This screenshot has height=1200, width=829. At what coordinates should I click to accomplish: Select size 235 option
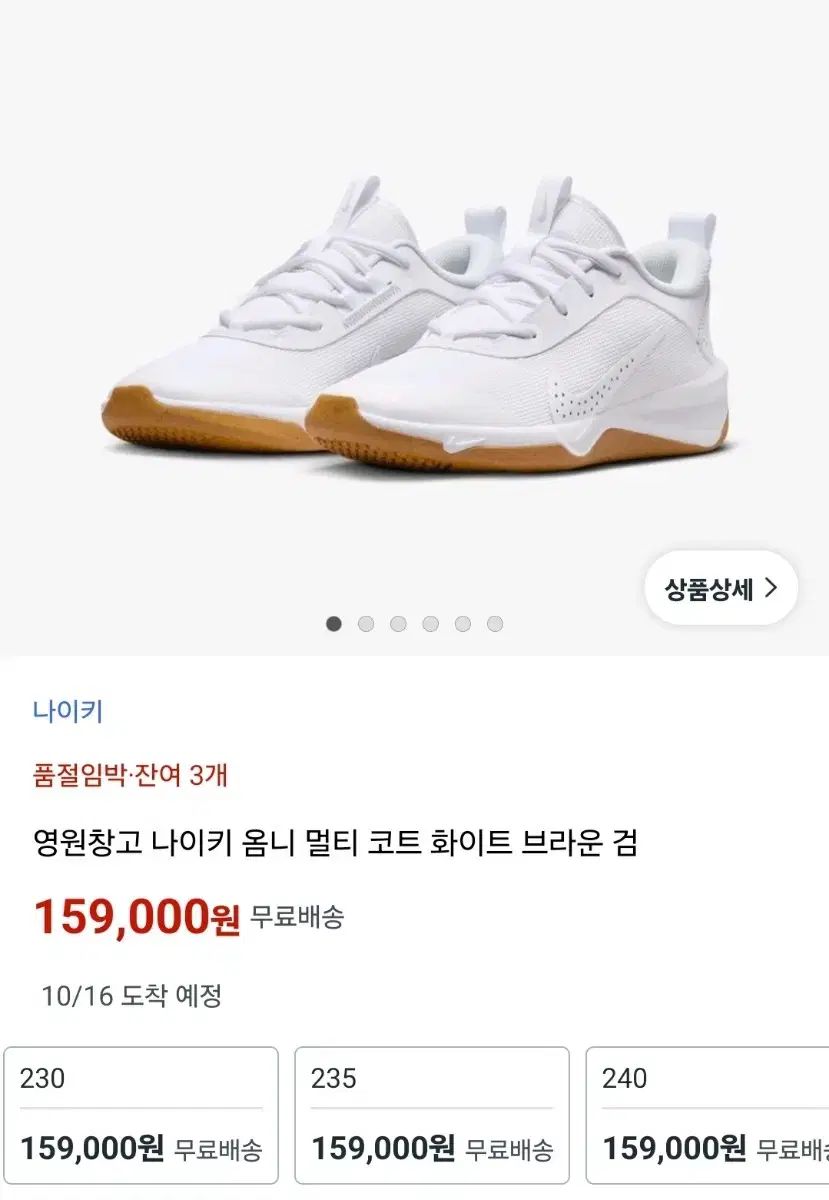coord(431,1115)
